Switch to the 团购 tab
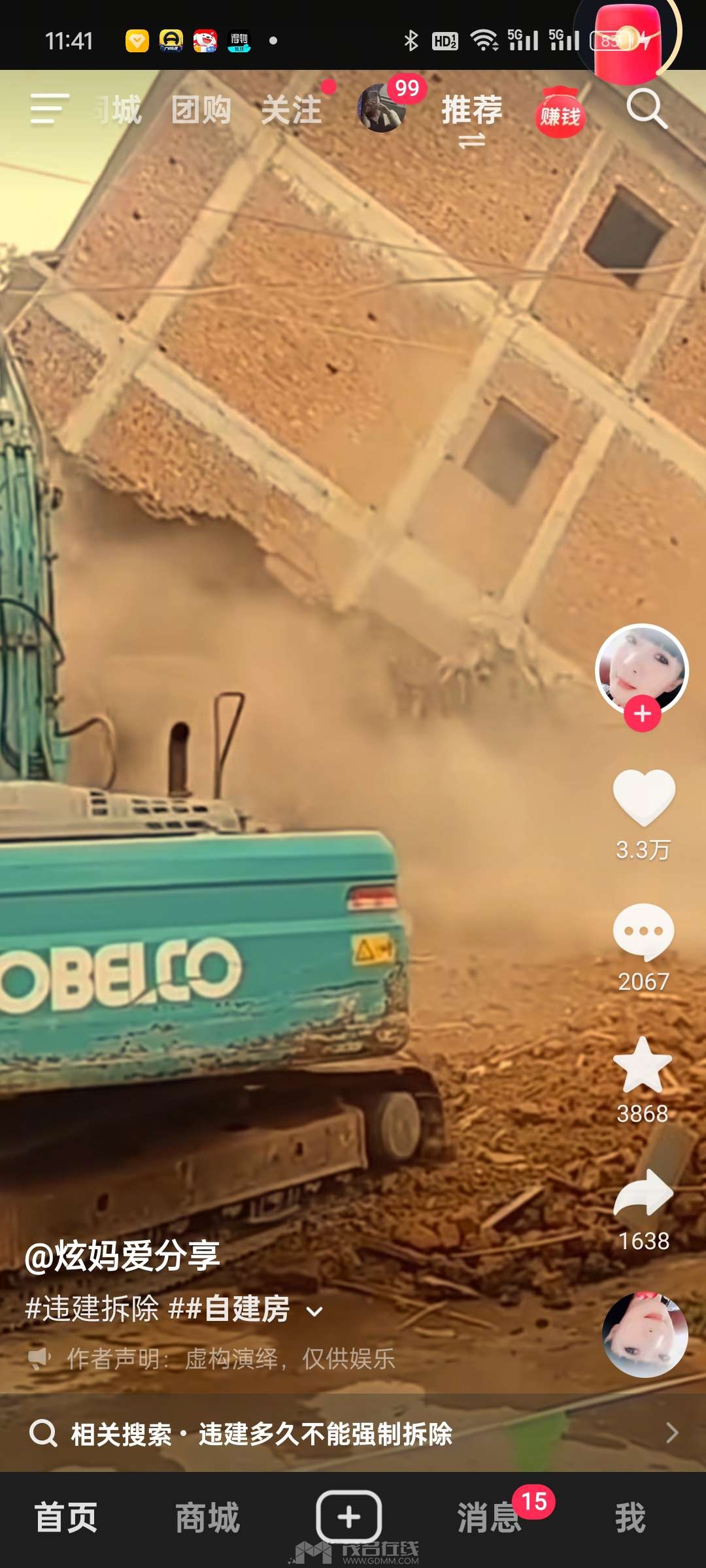Image resolution: width=706 pixels, height=1568 pixels. coord(201,110)
